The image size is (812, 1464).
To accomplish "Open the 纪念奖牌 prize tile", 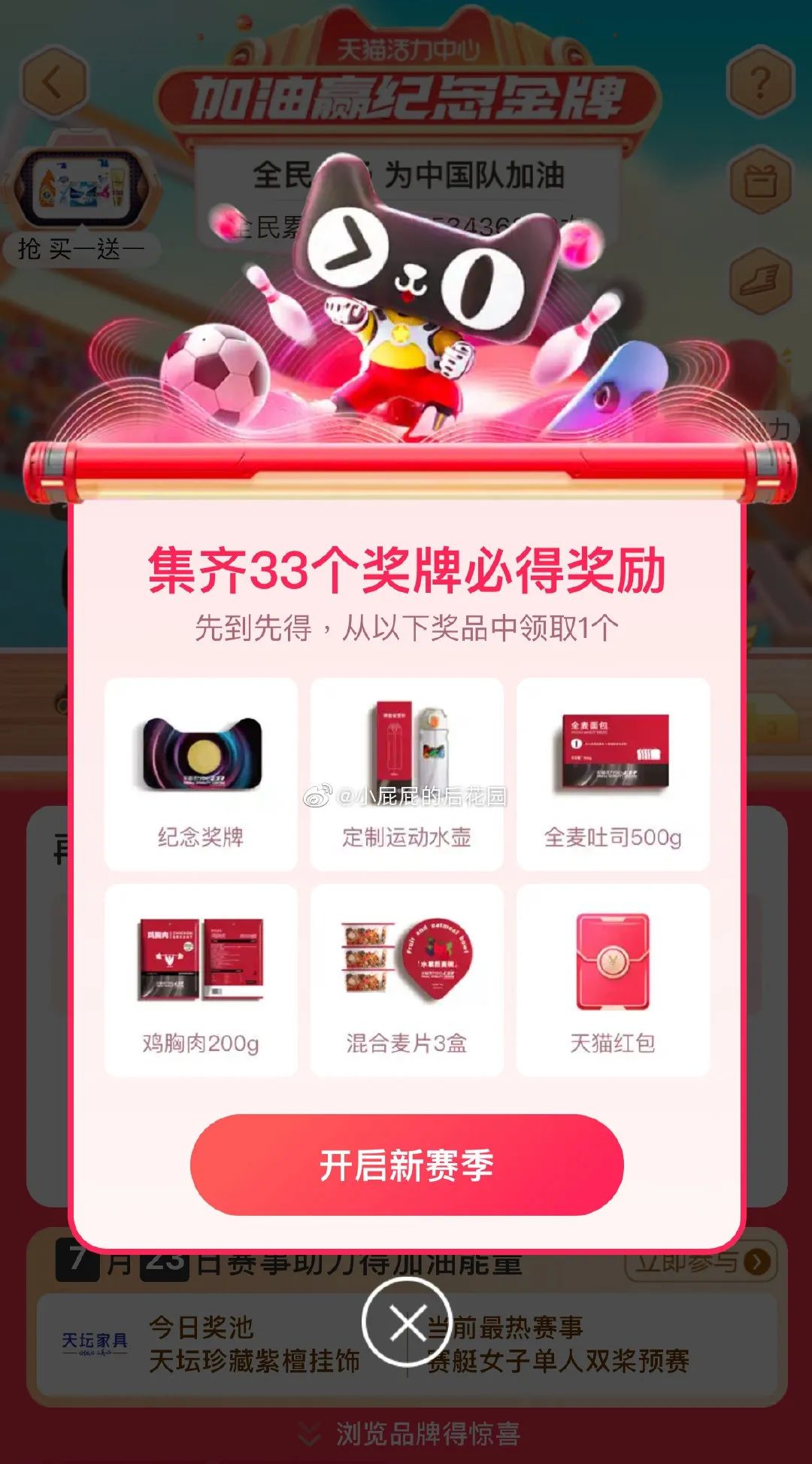I will (201, 774).
